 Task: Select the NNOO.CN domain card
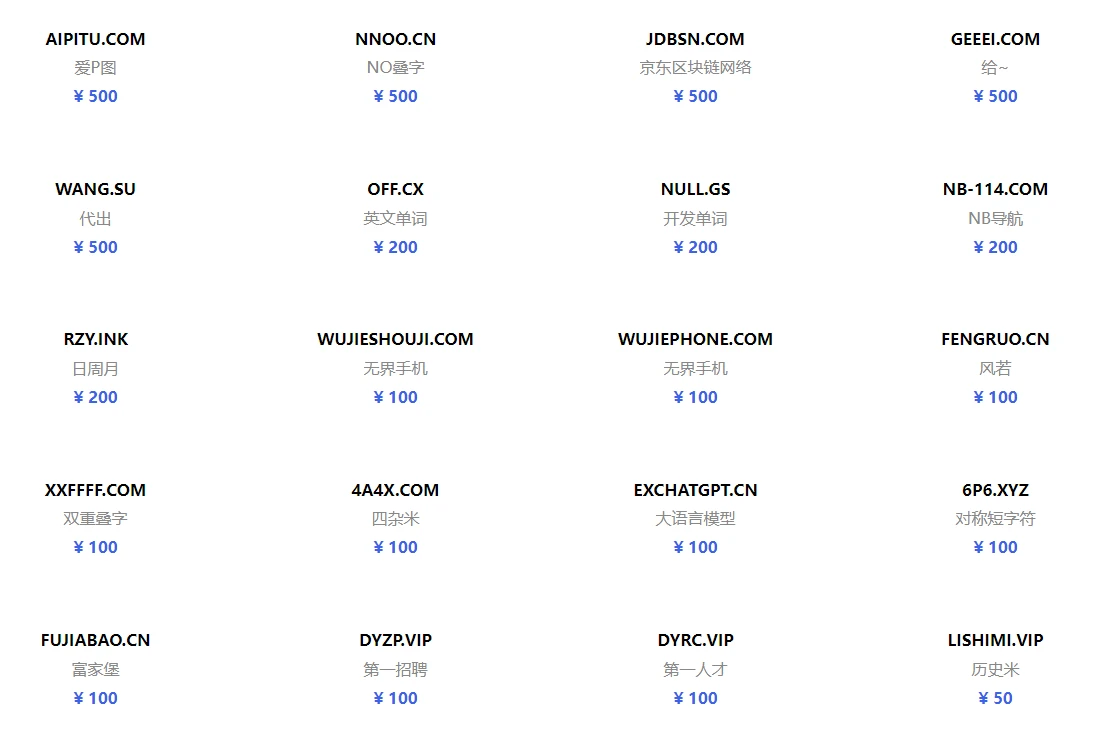(x=396, y=40)
